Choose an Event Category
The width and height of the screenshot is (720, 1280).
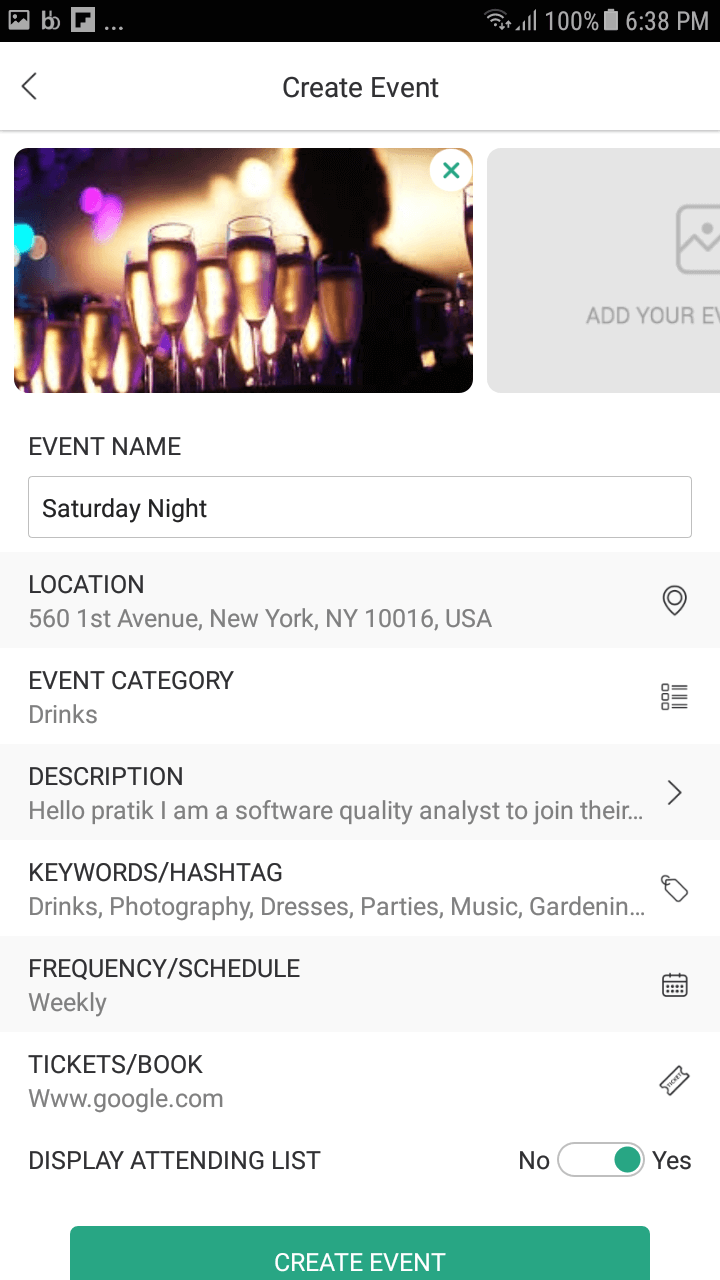360,696
